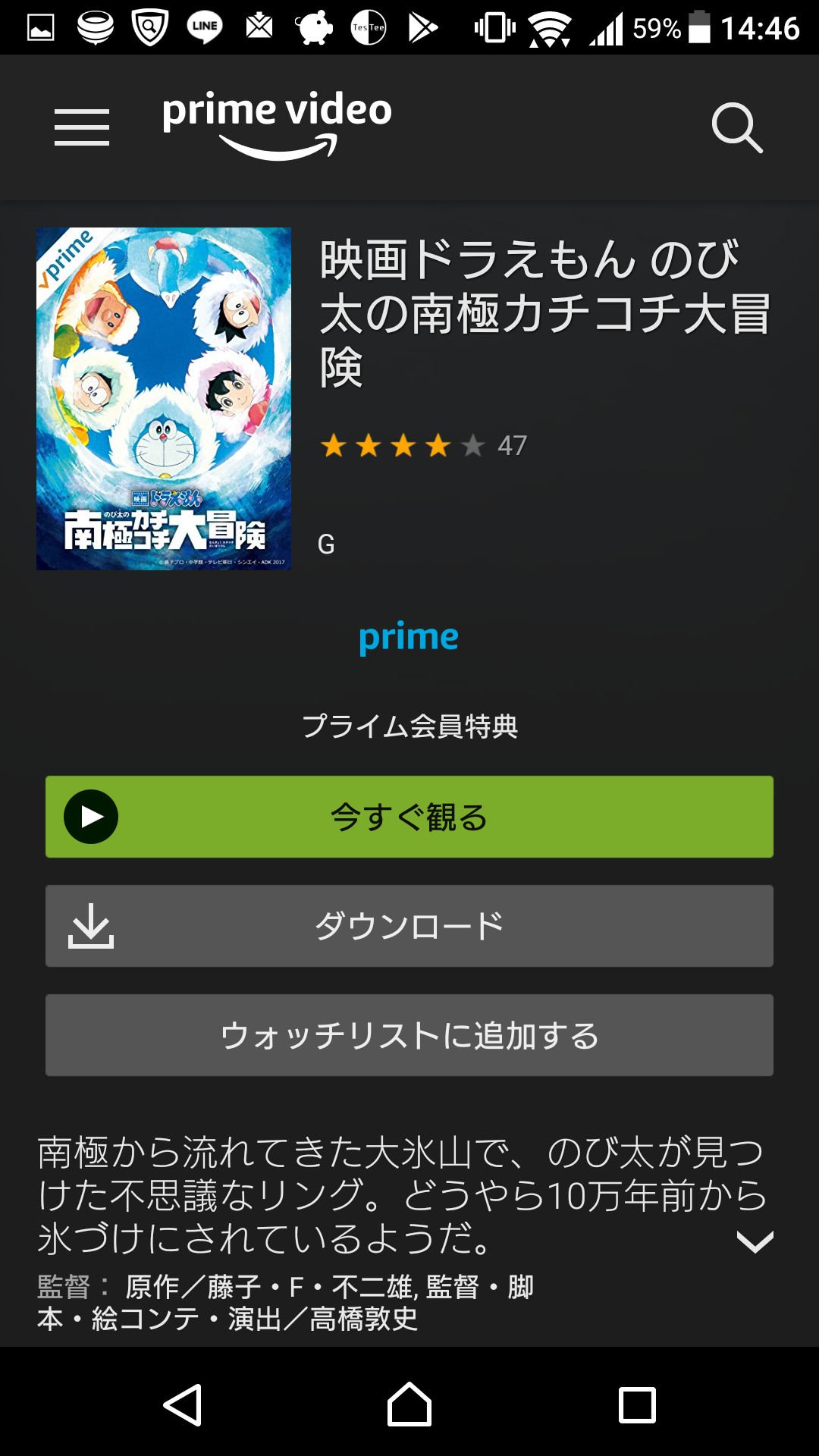Go to the home screen
The height and width of the screenshot is (1456, 819).
coord(409,1404)
